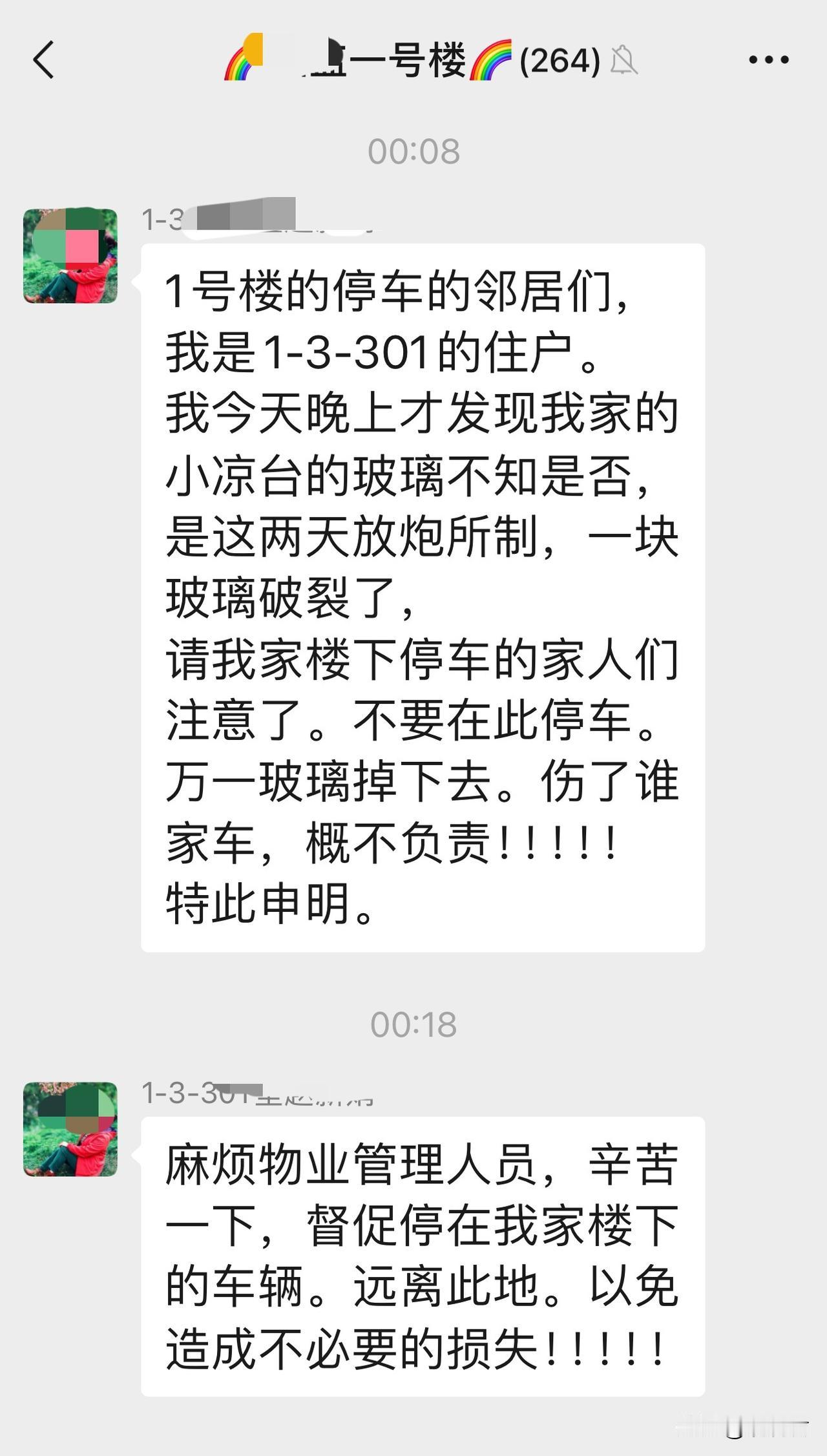Open the group chat settings via three-dot icon
The width and height of the screenshot is (827, 1456).
click(x=769, y=59)
